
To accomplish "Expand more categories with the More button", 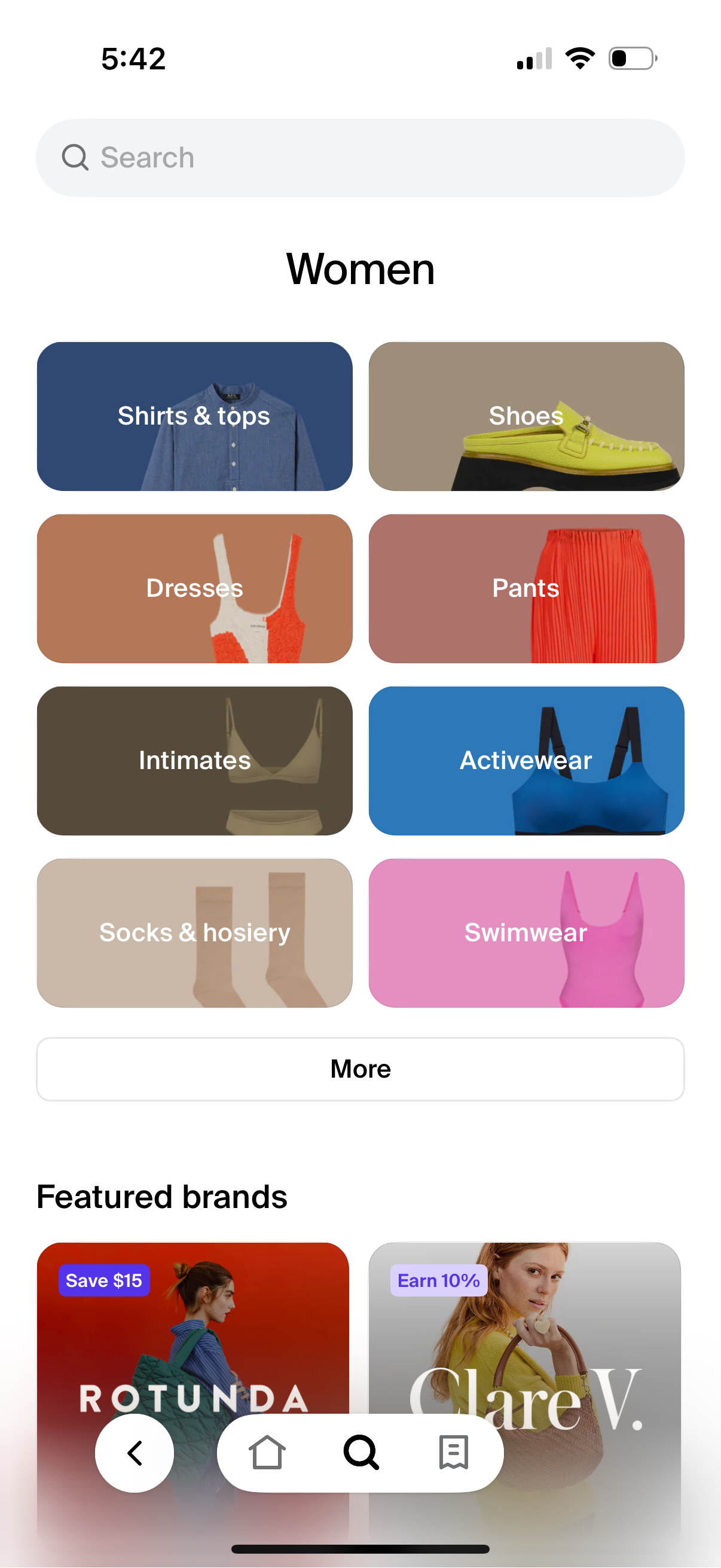I will click(360, 1069).
